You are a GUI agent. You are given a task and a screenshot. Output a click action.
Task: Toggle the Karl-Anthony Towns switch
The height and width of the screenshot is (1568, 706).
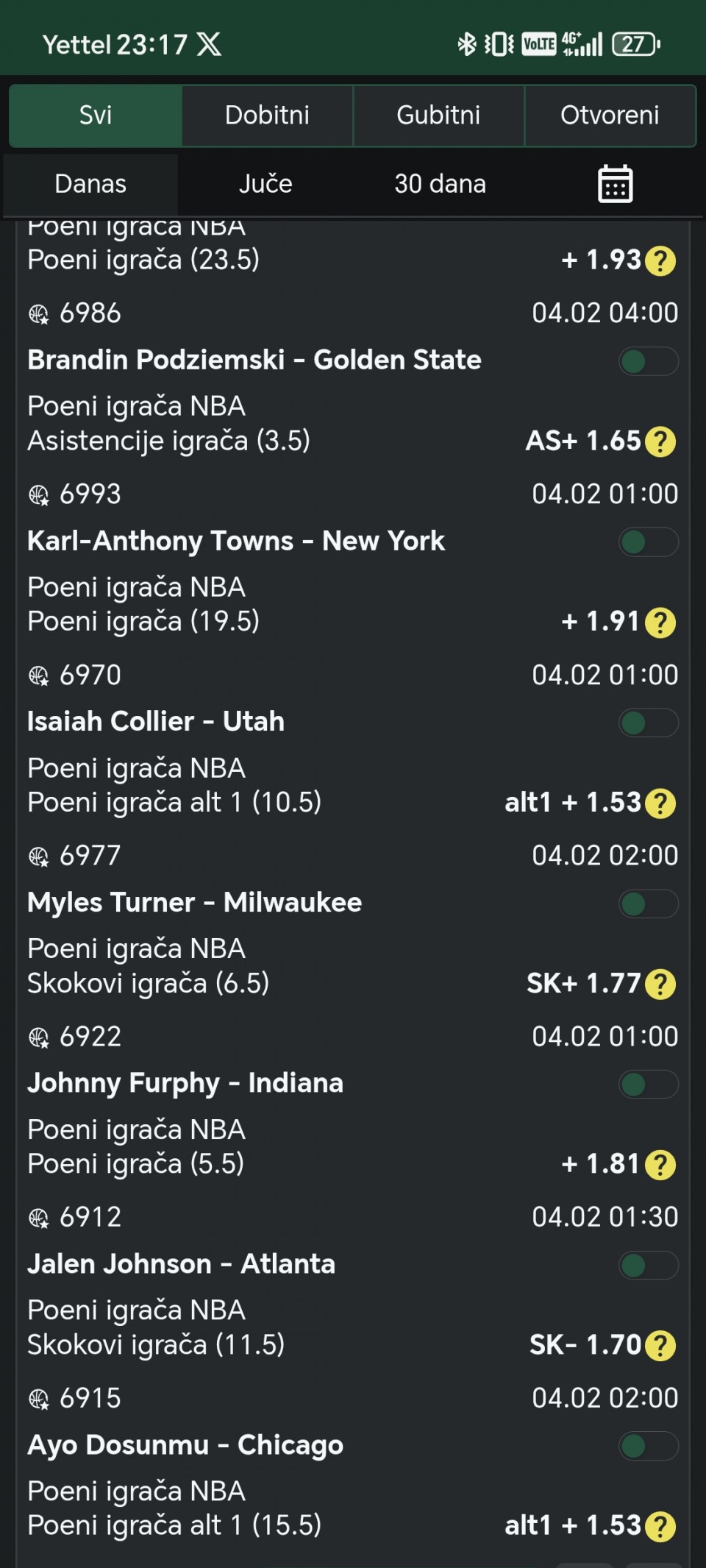(648, 542)
